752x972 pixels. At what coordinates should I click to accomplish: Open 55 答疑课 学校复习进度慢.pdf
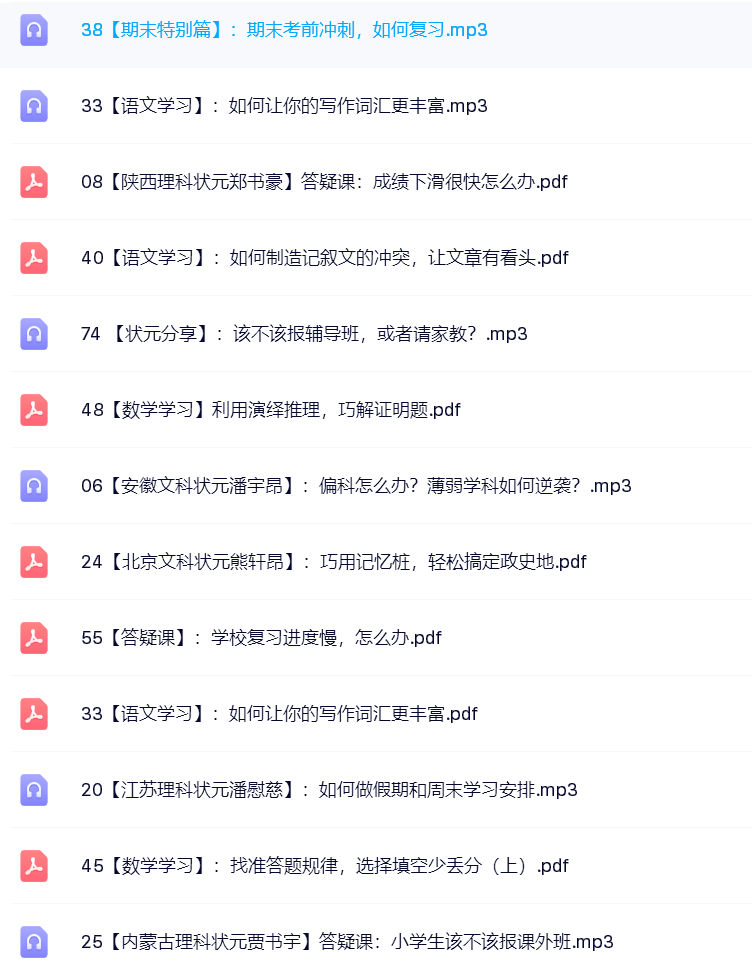pos(261,638)
